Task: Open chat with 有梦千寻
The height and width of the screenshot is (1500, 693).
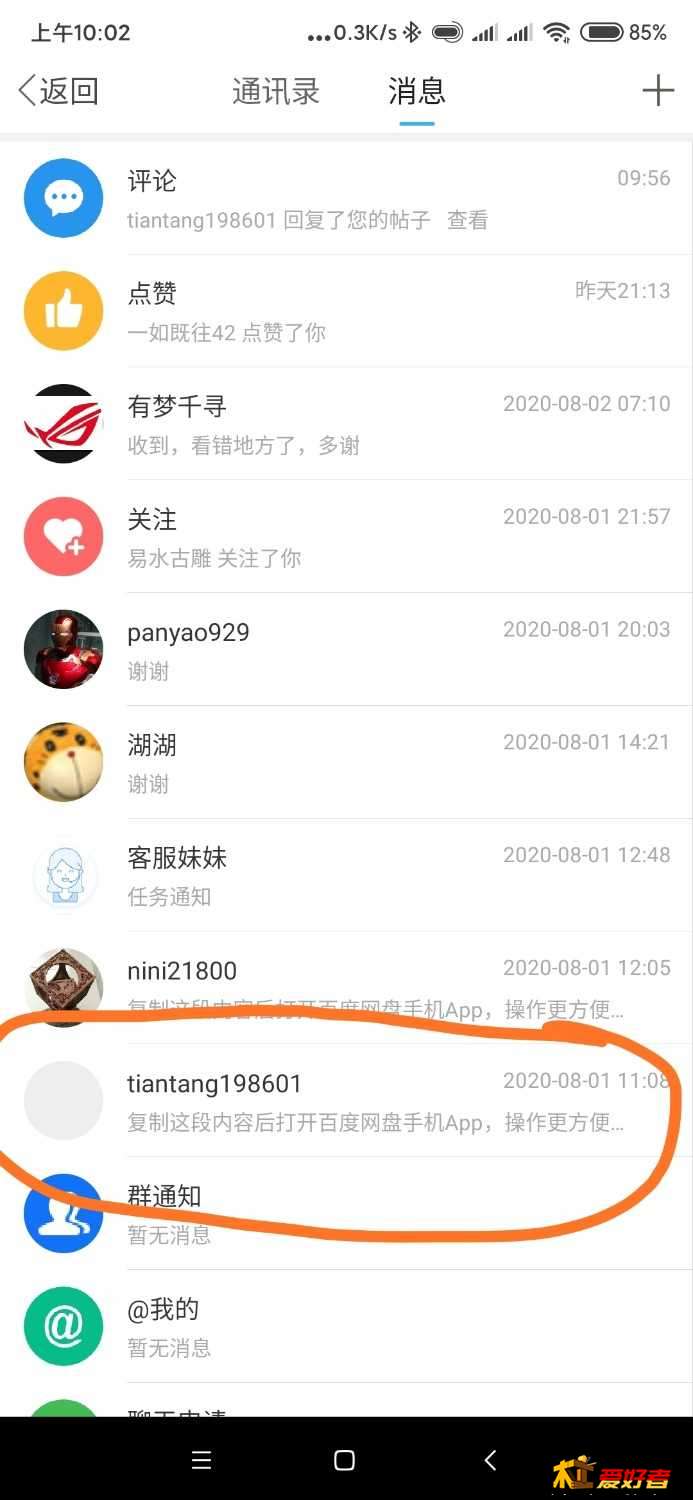Action: (346, 424)
